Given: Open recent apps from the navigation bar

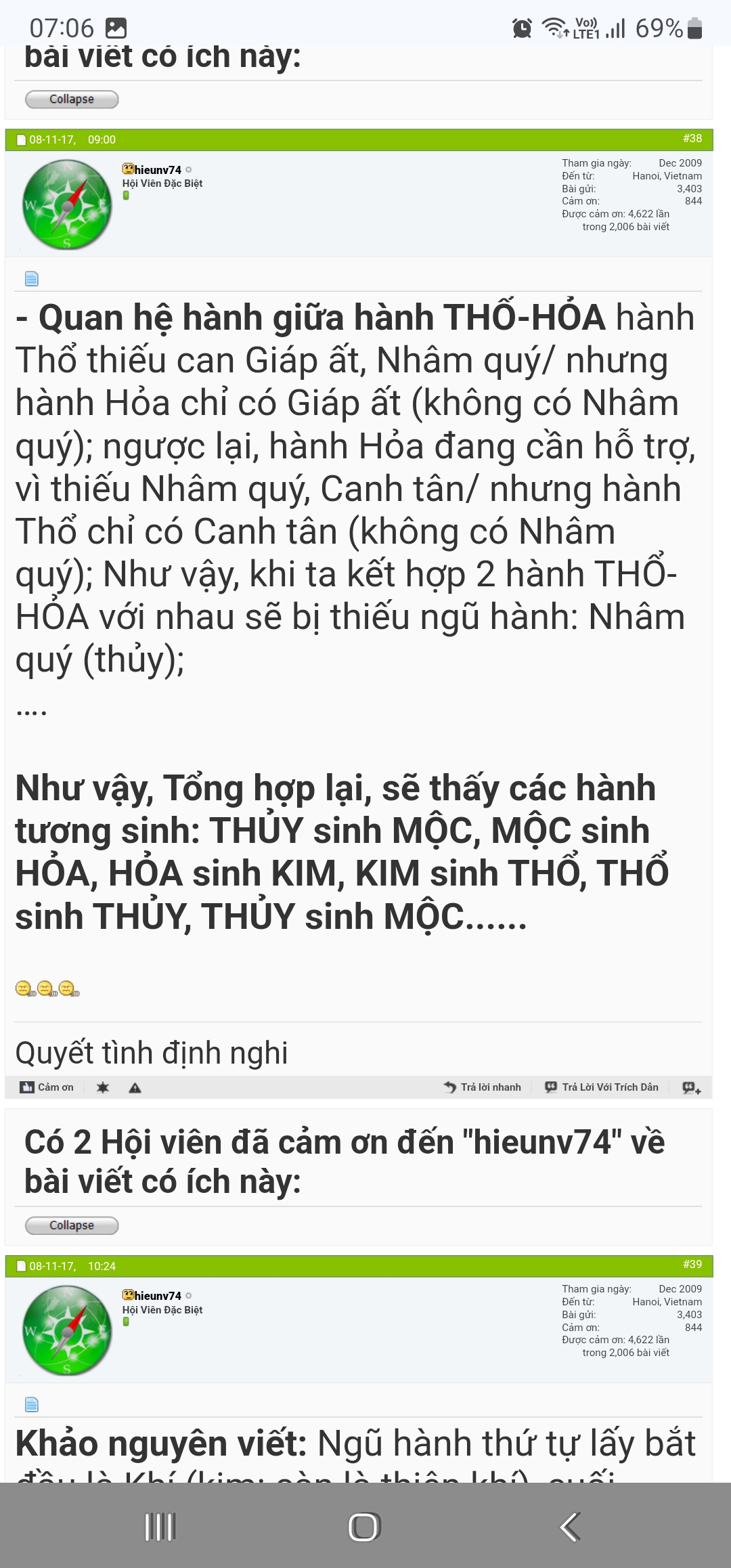Looking at the screenshot, I should (160, 1527).
